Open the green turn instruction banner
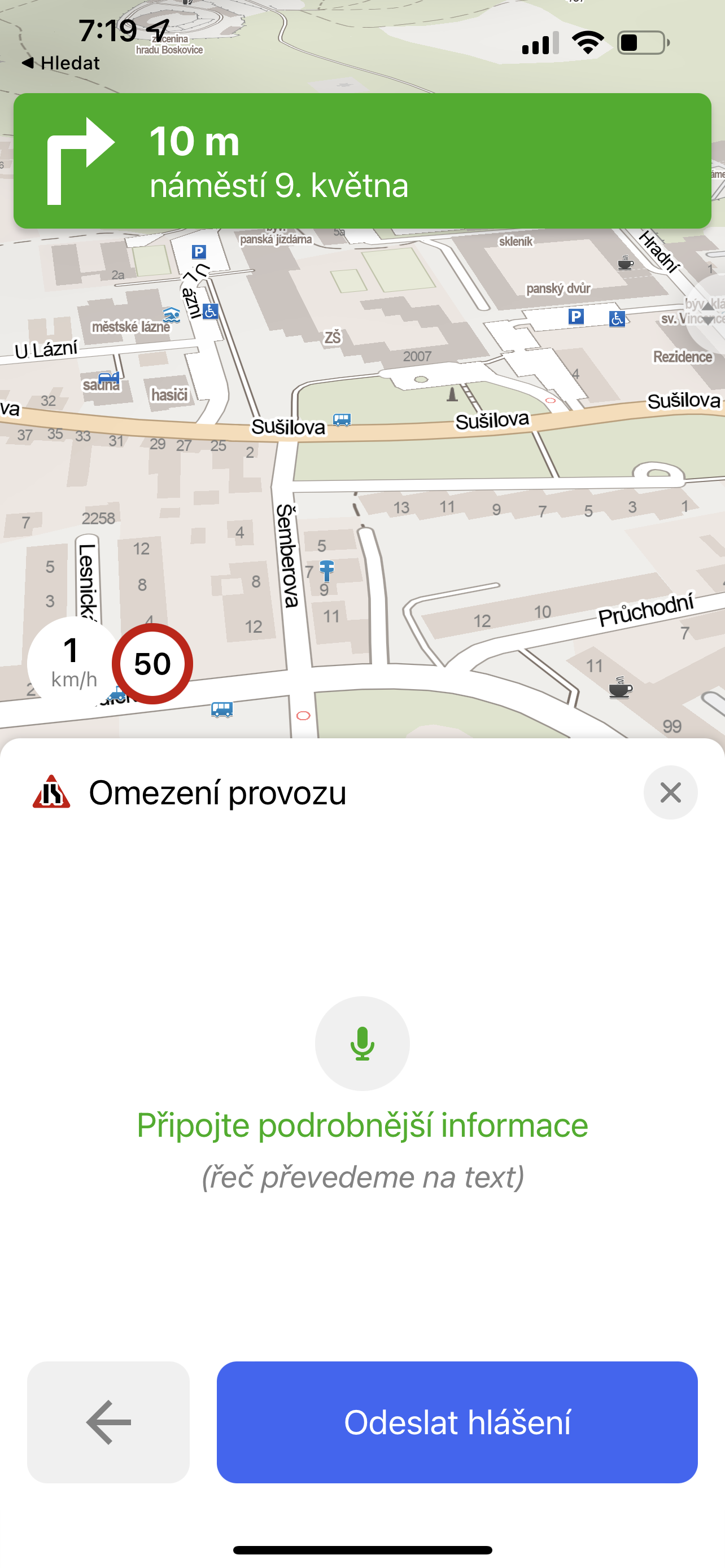 (362, 161)
